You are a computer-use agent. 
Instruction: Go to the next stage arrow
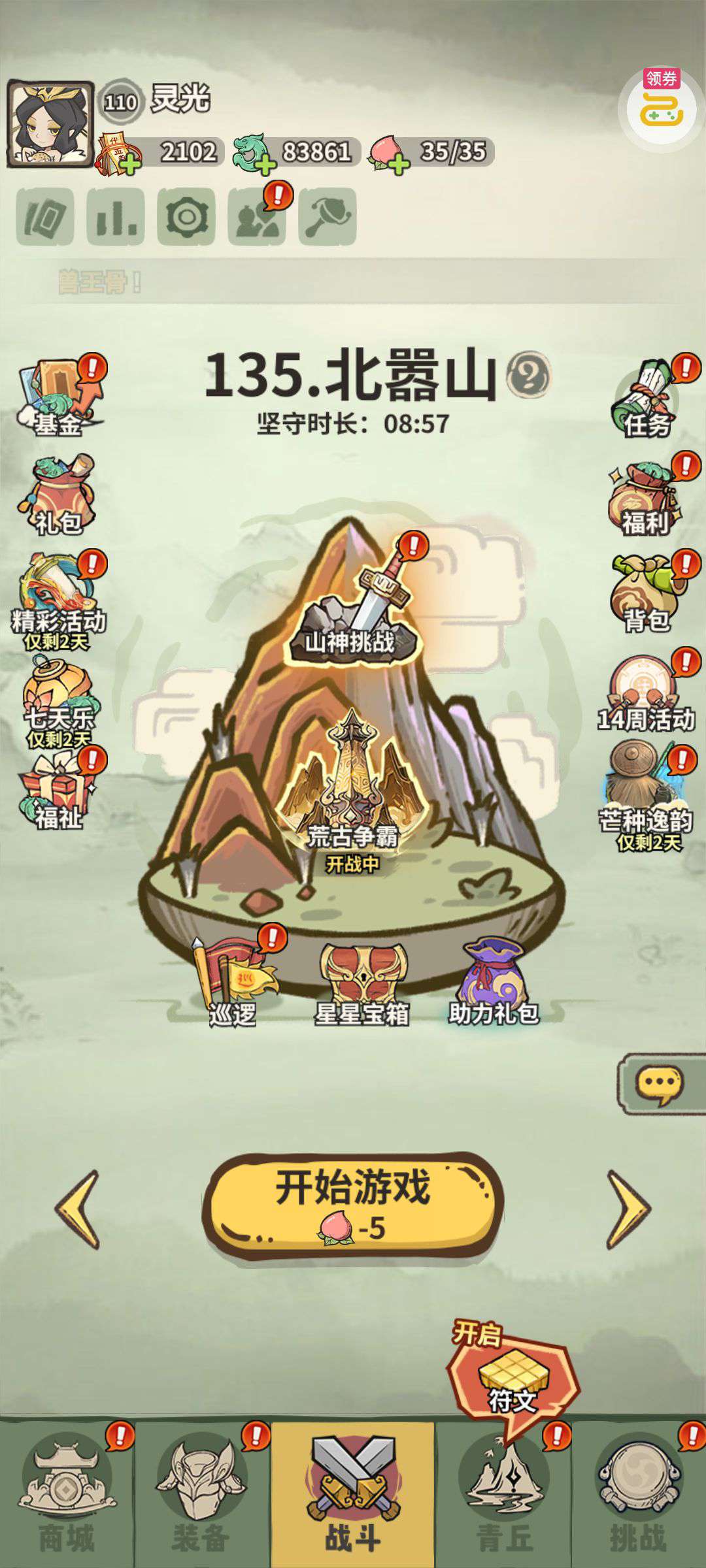629,1209
